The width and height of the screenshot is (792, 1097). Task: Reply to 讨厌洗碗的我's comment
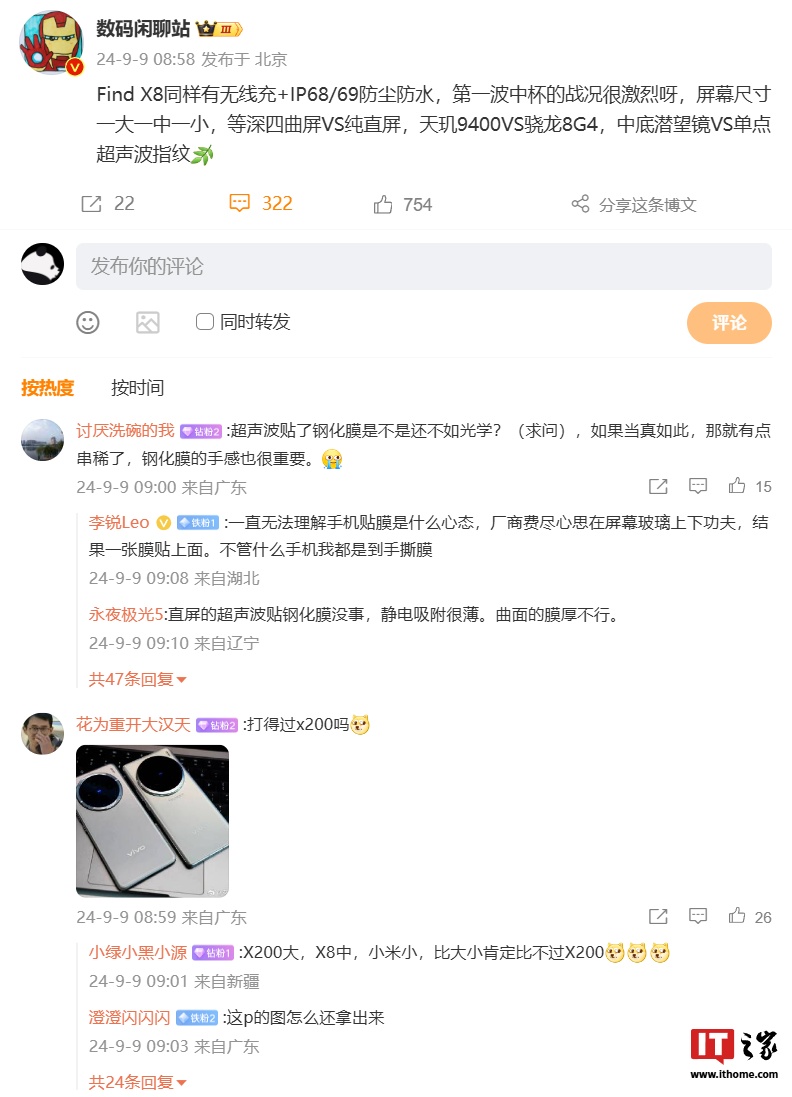point(698,486)
